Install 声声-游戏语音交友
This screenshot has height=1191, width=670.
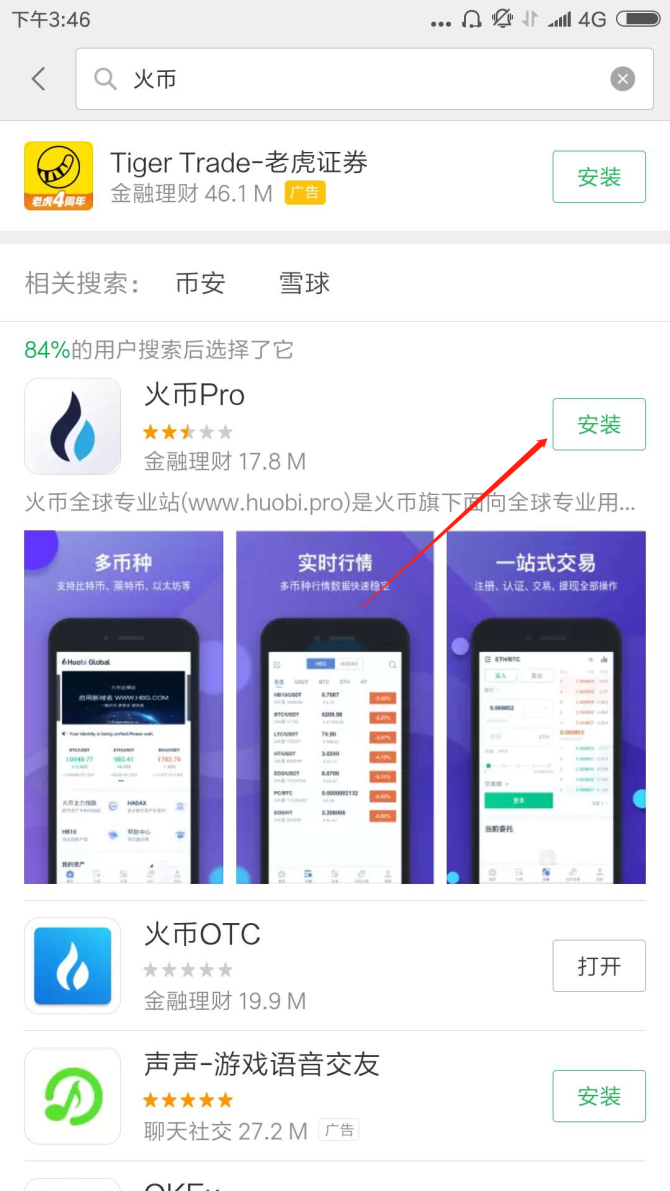click(x=598, y=1096)
